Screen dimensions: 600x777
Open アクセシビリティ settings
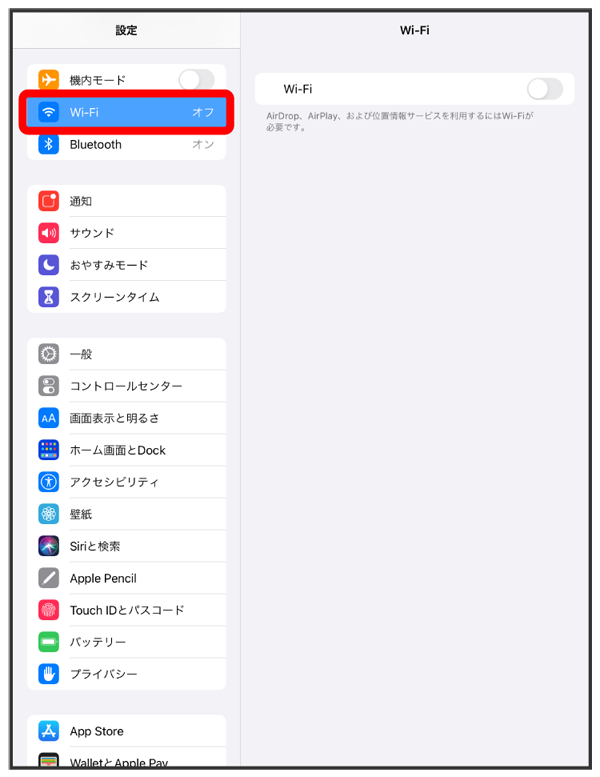click(x=126, y=482)
